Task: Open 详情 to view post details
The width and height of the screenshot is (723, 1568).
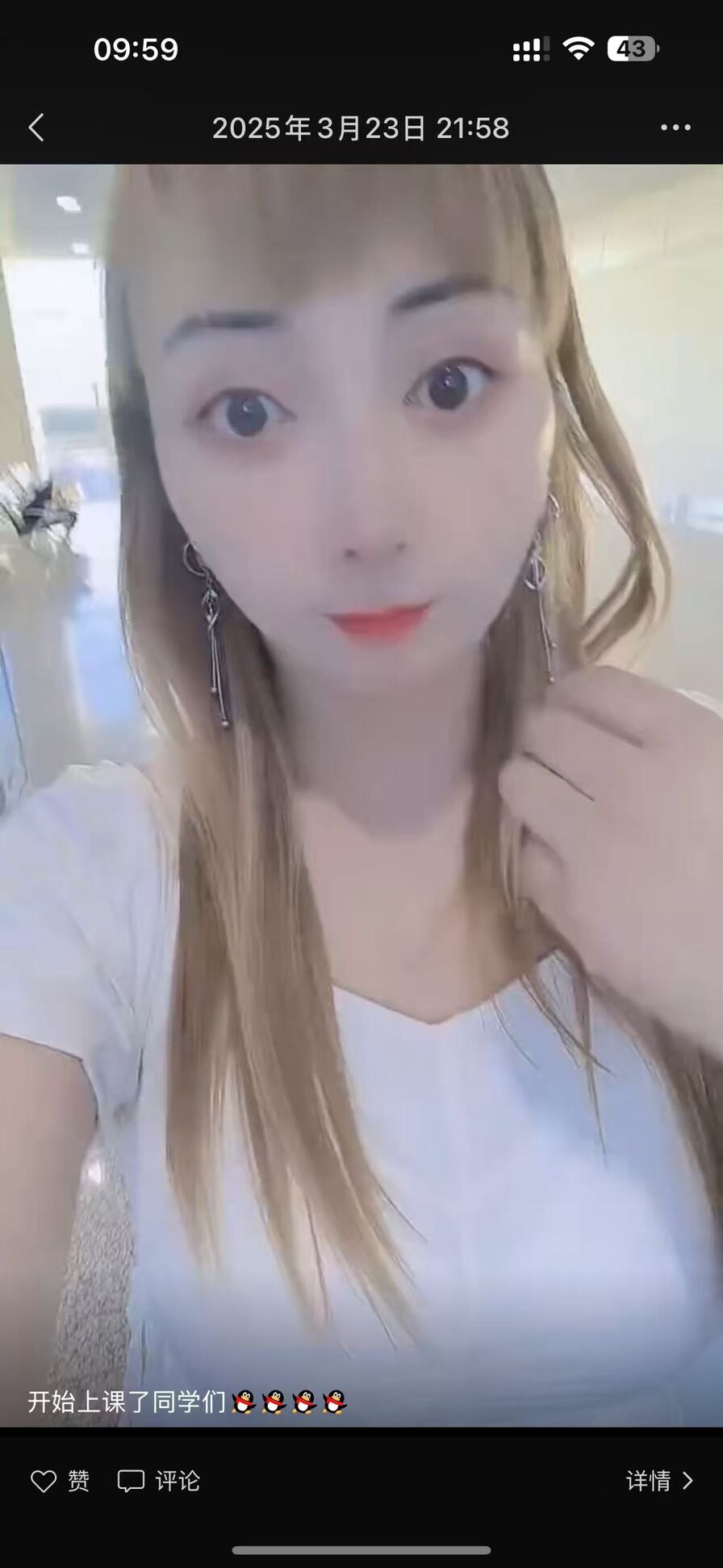Action: click(658, 1480)
